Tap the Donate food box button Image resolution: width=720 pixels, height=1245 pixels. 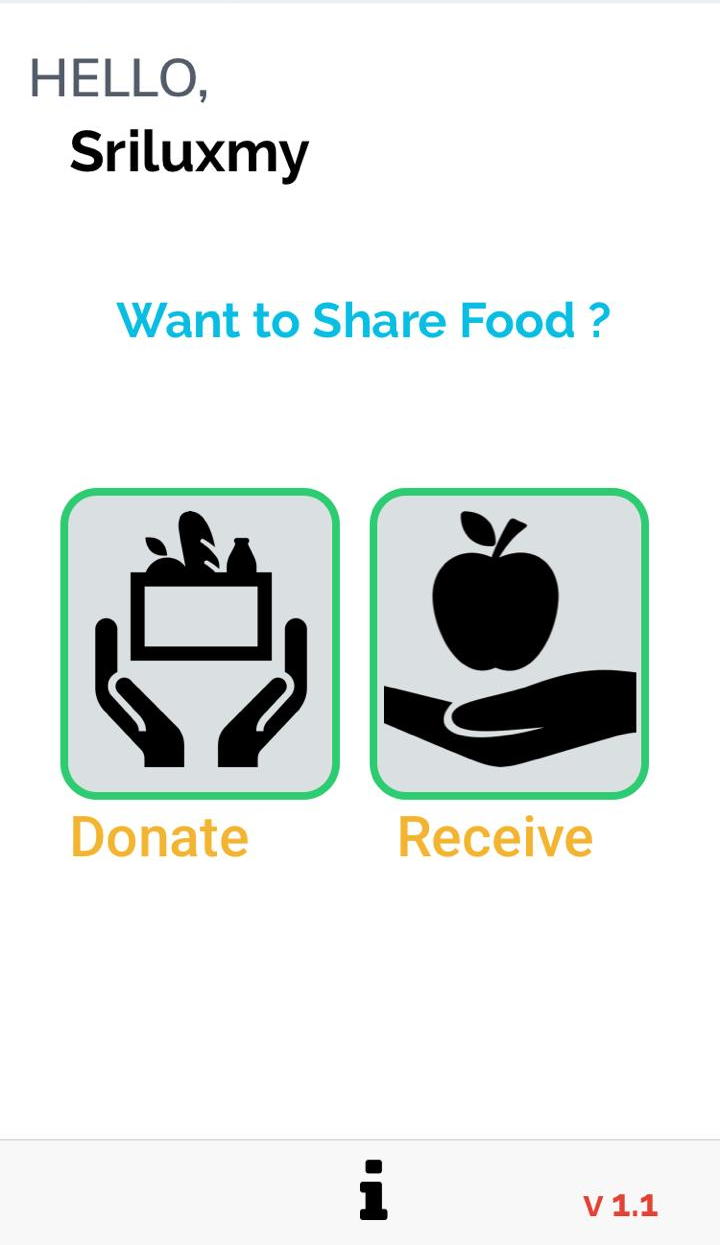[x=200, y=643]
